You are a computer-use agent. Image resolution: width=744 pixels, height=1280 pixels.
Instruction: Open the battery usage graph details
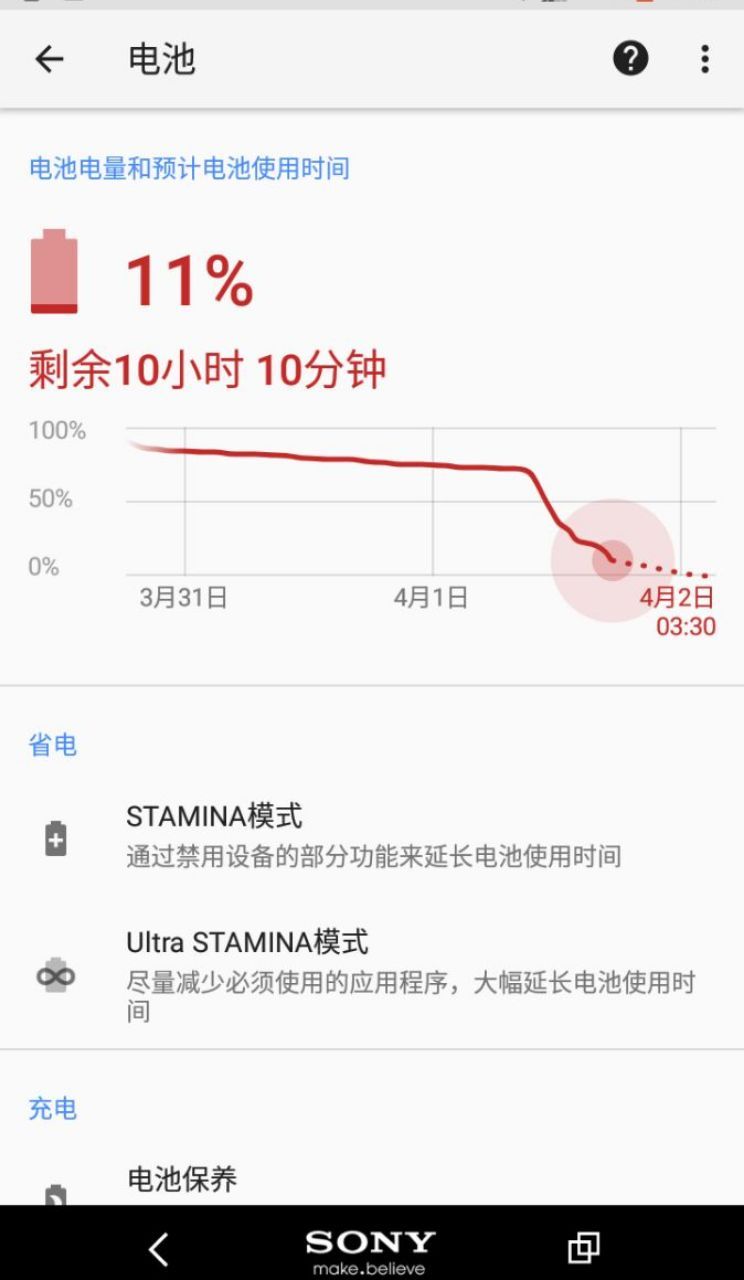tap(420, 510)
